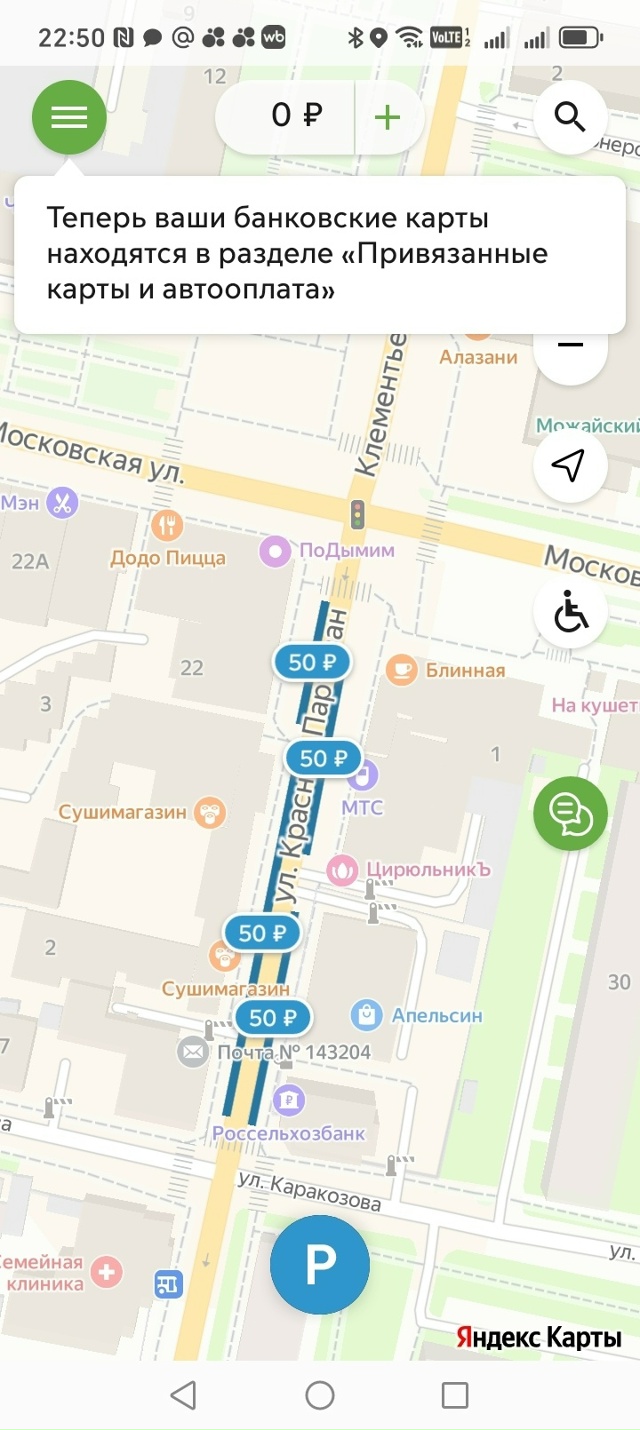Go back with the system back button

183,1395
